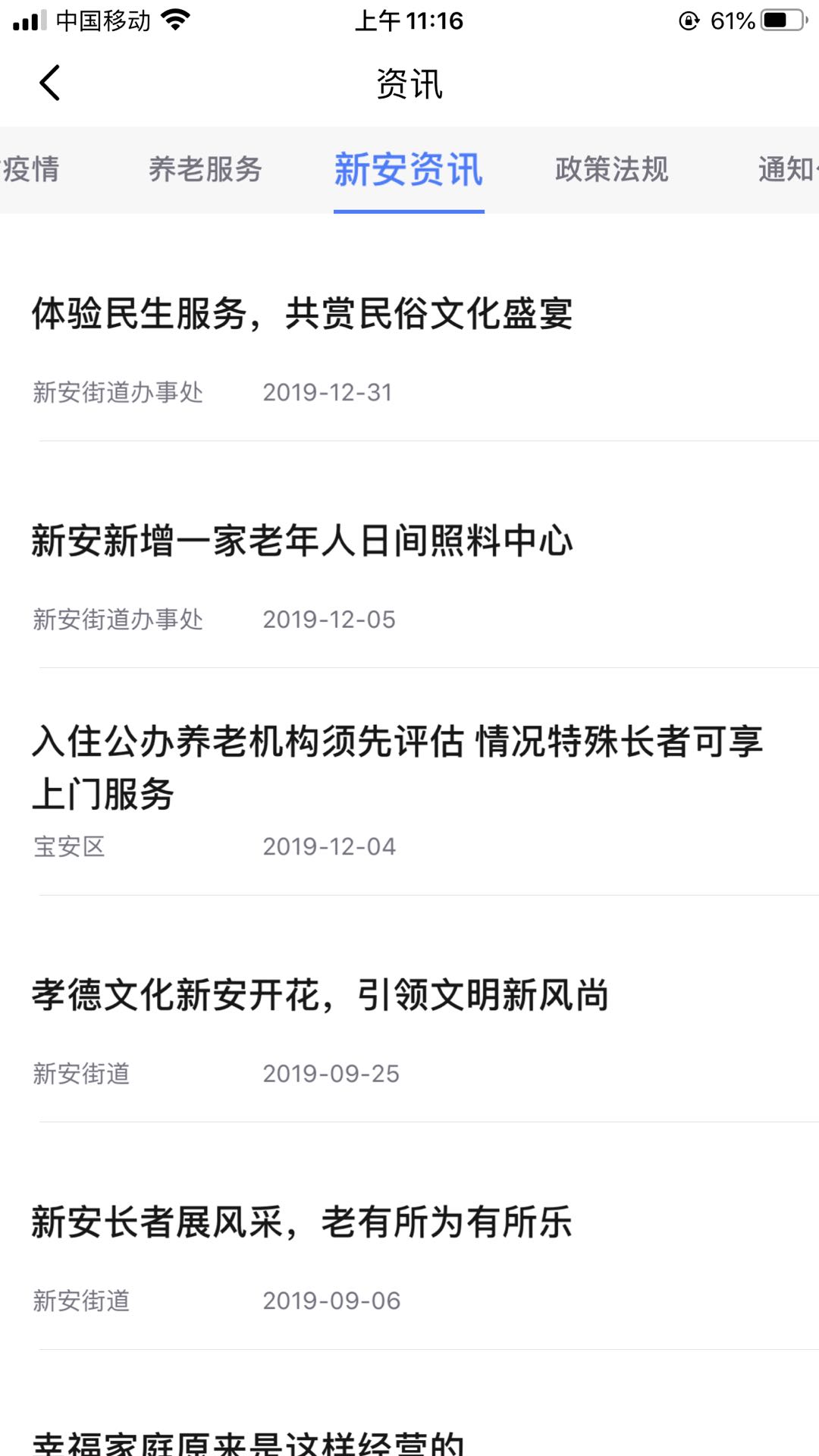The image size is (819, 1456).
Task: Go back using the top-left arrow
Action: pos(50,83)
